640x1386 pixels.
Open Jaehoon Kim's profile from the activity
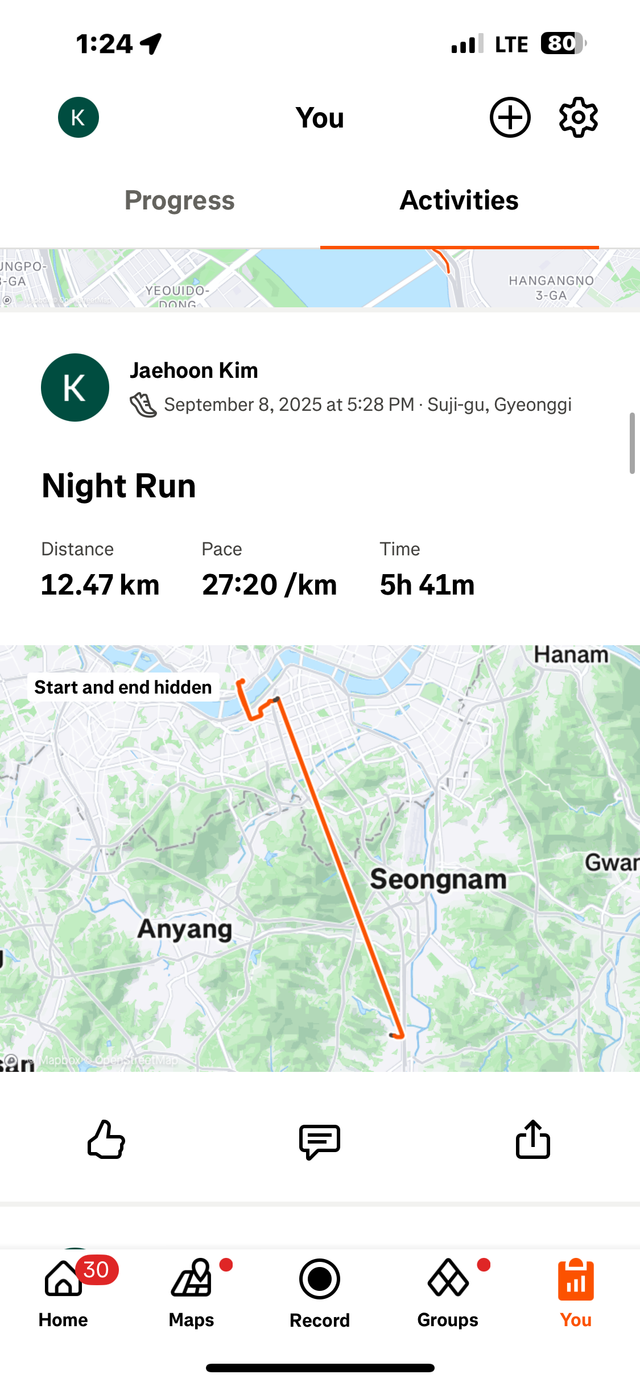[x=194, y=371]
